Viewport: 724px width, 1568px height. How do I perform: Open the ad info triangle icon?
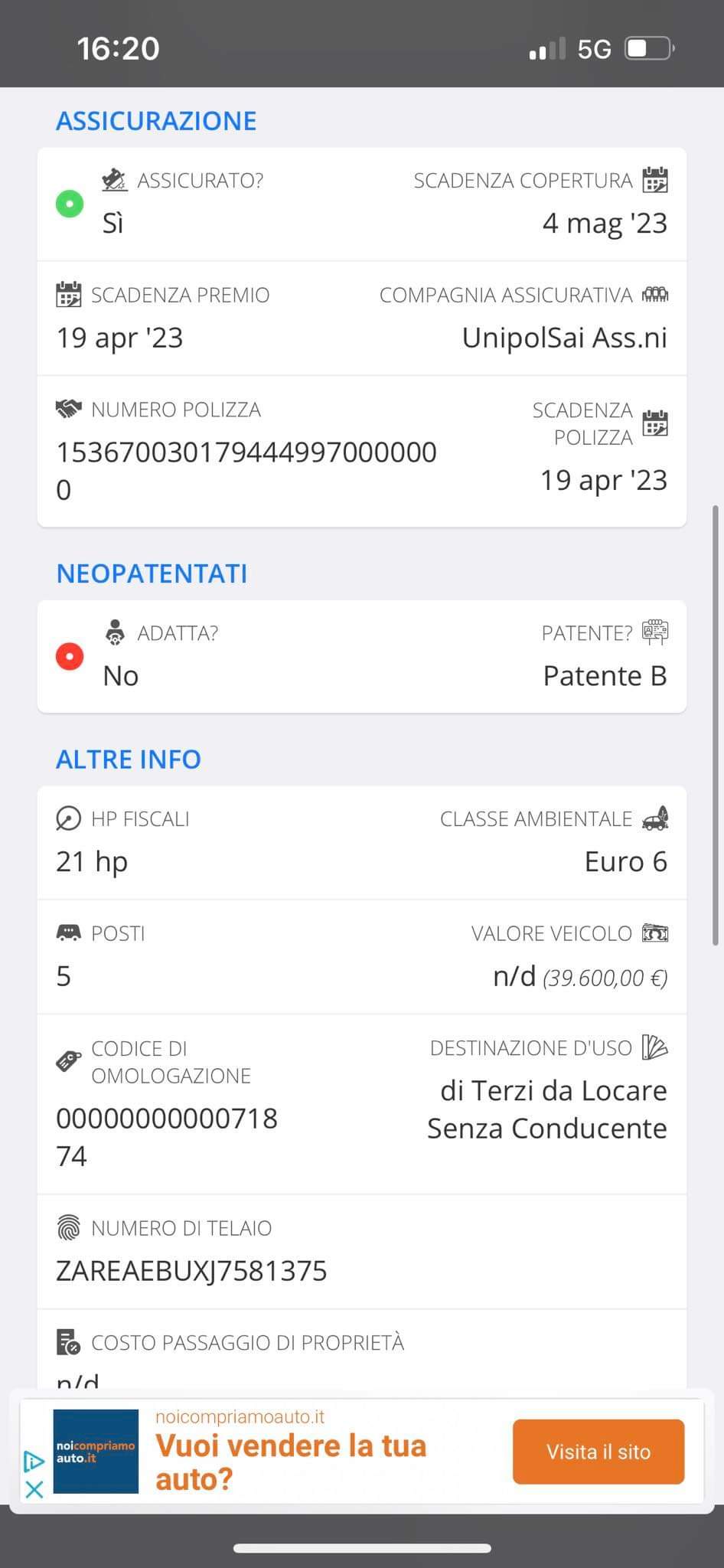coord(34,1461)
